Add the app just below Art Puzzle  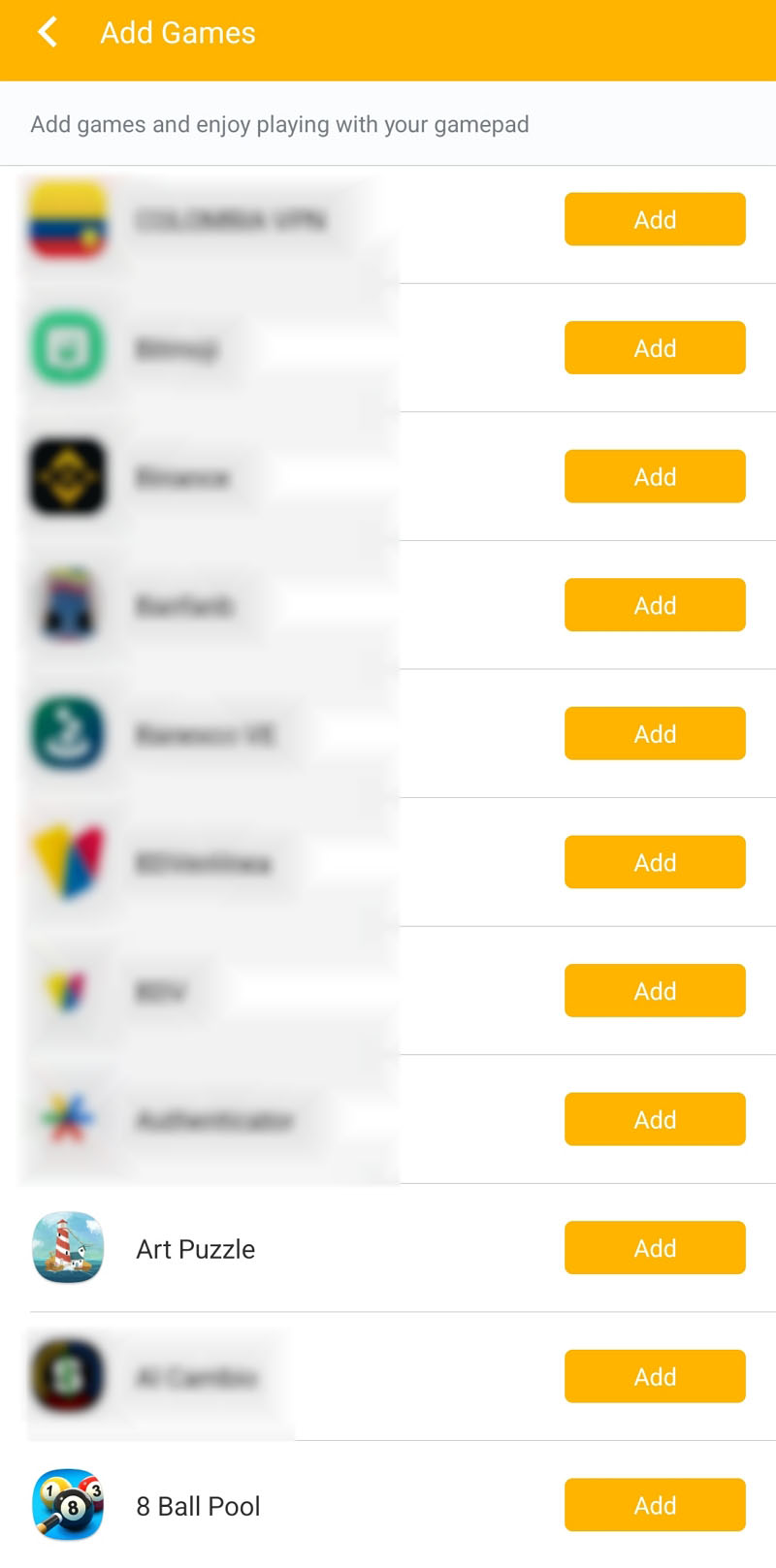click(x=655, y=1376)
